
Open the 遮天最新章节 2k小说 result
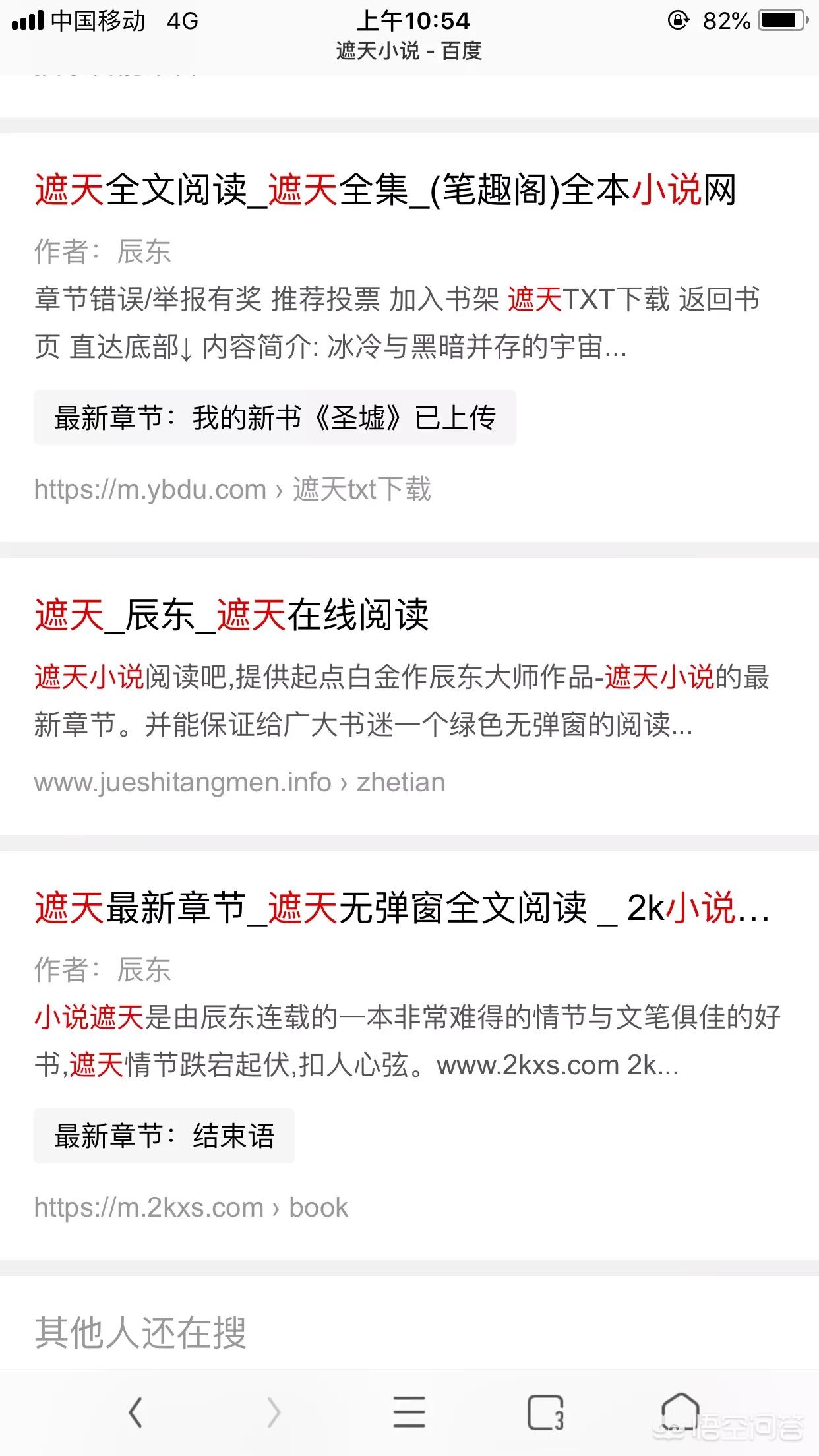point(402,908)
